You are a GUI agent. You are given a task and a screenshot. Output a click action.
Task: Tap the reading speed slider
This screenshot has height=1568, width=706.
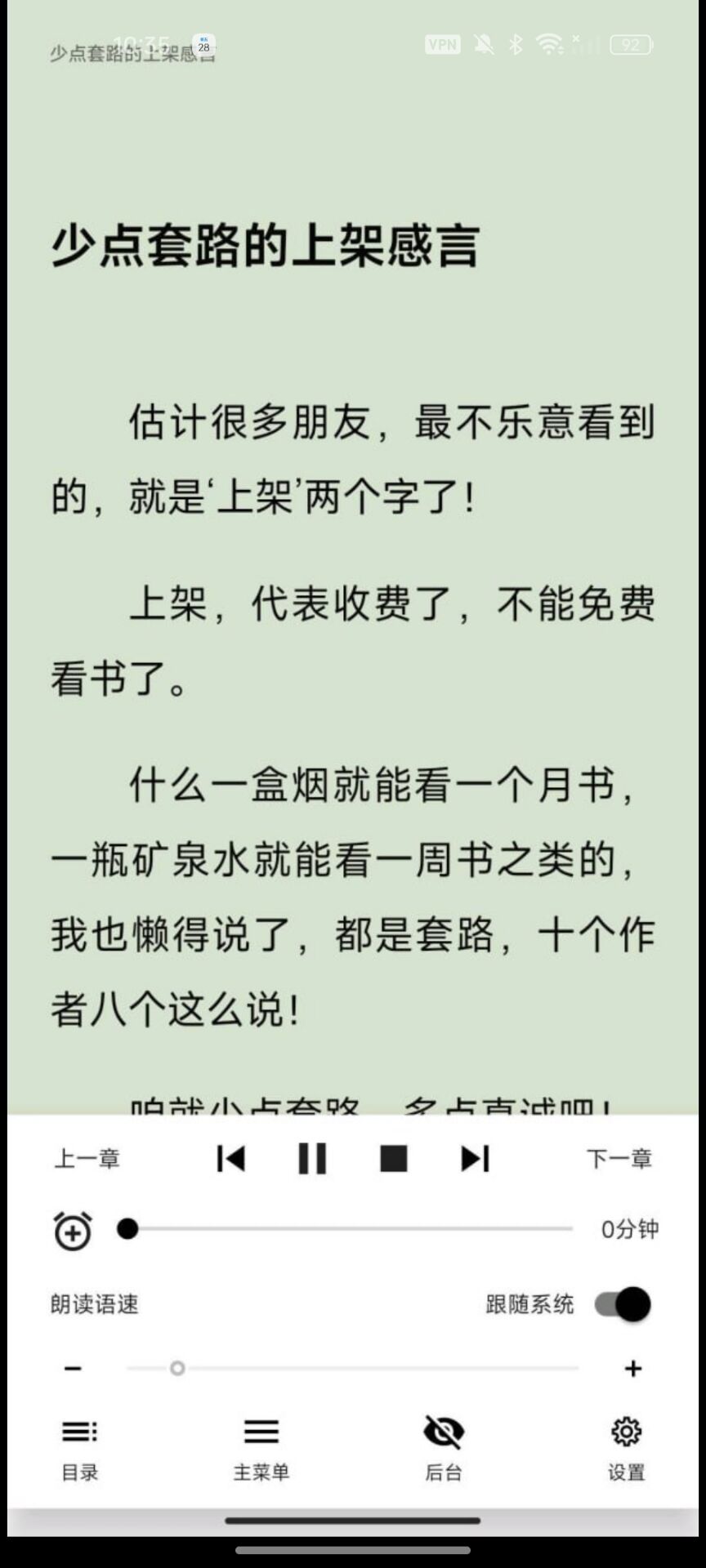tap(353, 1368)
